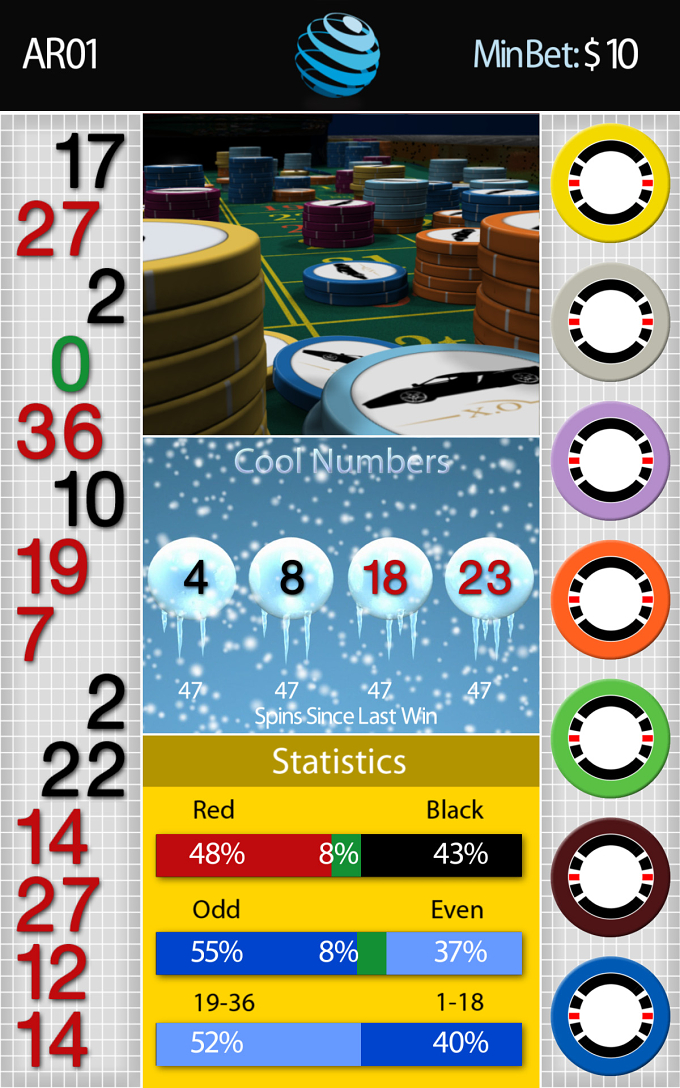
Task: Select the green chip
Action: coord(611,738)
